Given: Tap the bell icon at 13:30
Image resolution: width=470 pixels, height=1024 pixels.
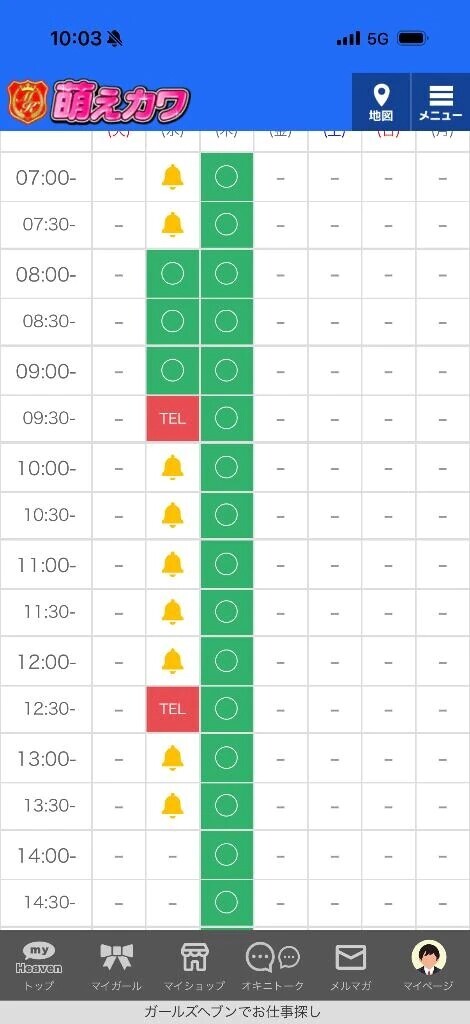Looking at the screenshot, I should (172, 805).
